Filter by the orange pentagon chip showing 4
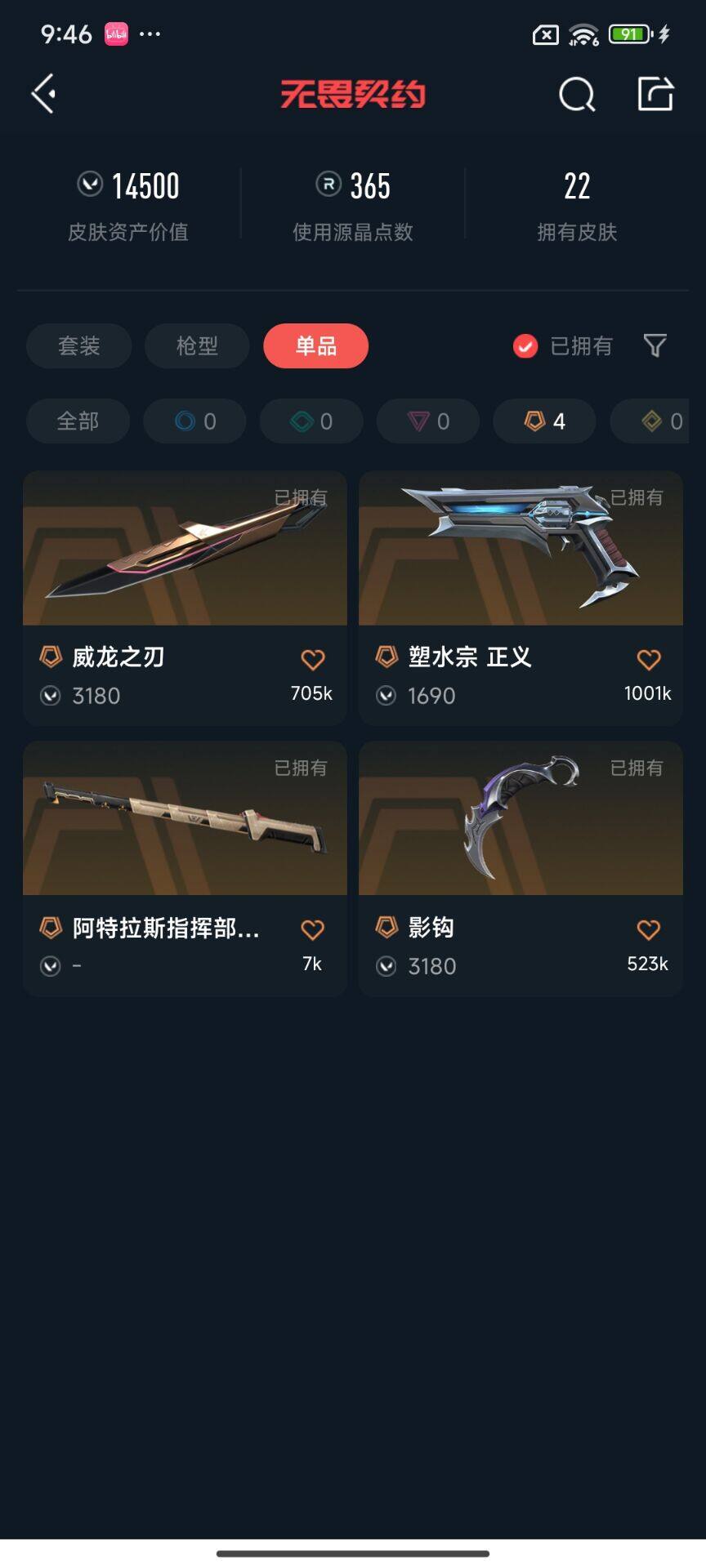The image size is (706, 1568). [544, 421]
